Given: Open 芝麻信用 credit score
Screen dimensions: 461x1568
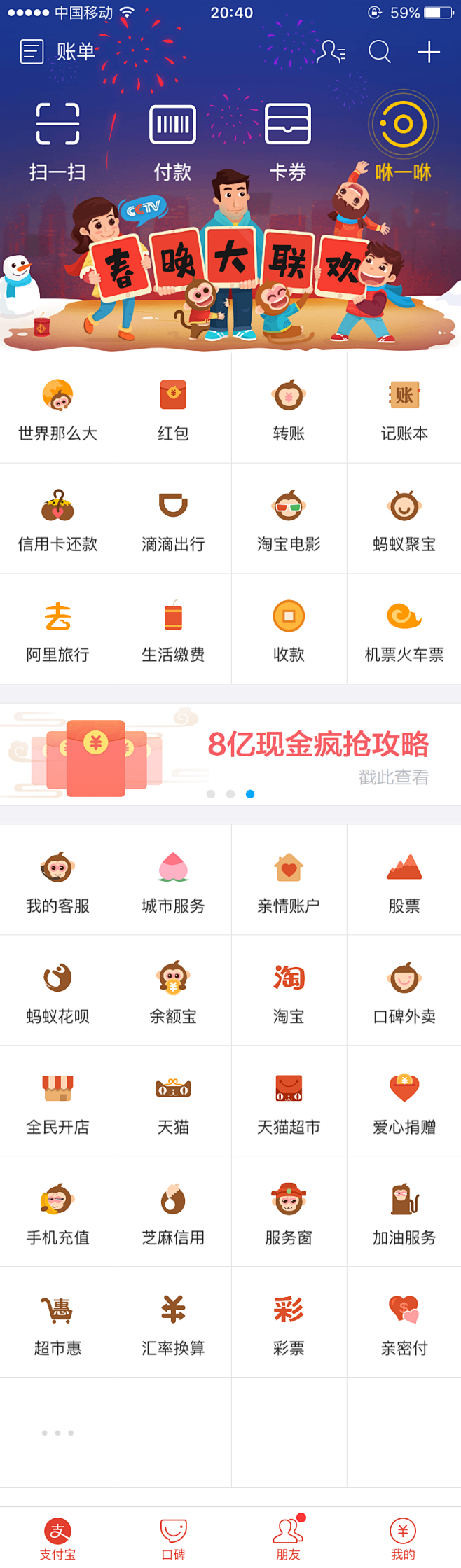Looking at the screenshot, I should (x=173, y=1212).
